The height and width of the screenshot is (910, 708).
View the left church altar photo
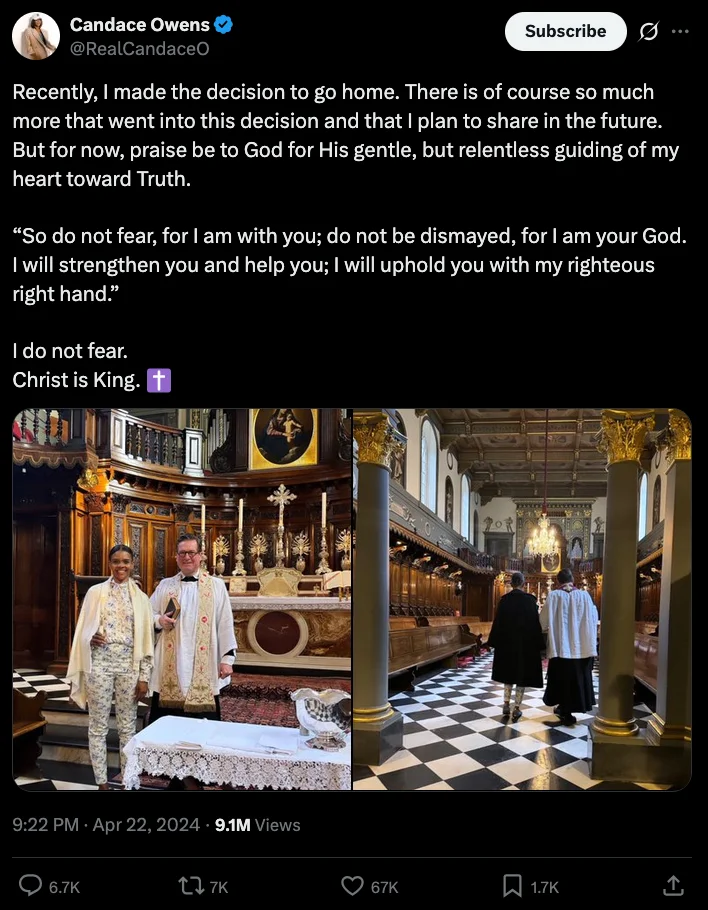pyautogui.click(x=182, y=599)
